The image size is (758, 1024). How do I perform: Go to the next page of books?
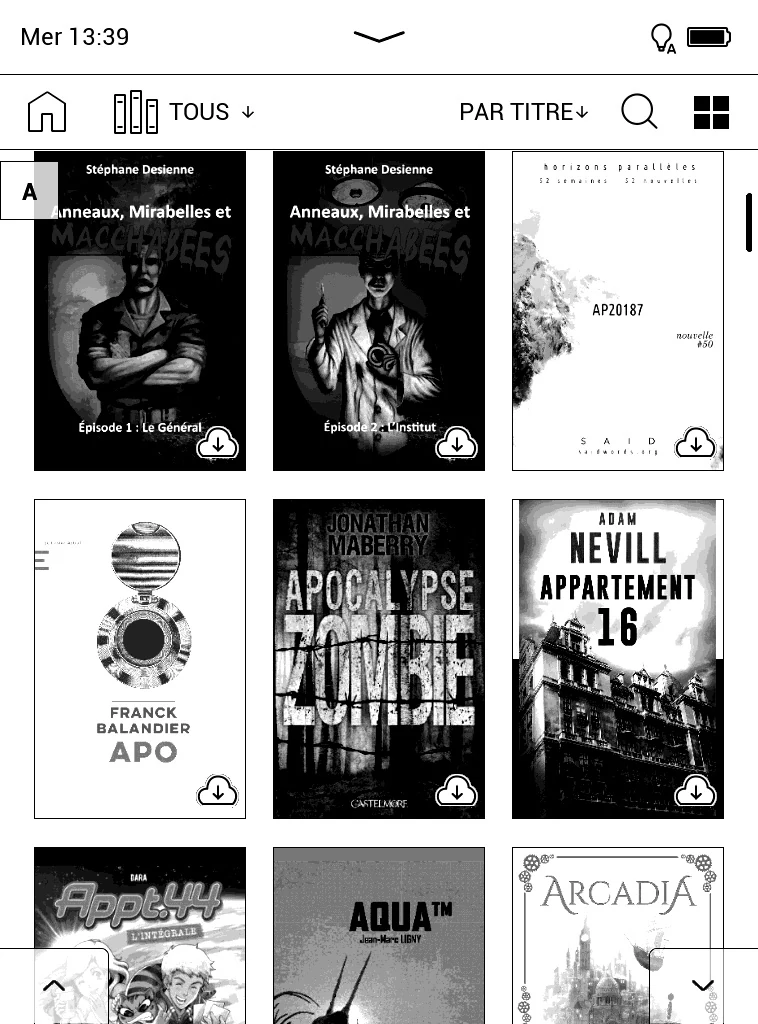click(x=703, y=985)
